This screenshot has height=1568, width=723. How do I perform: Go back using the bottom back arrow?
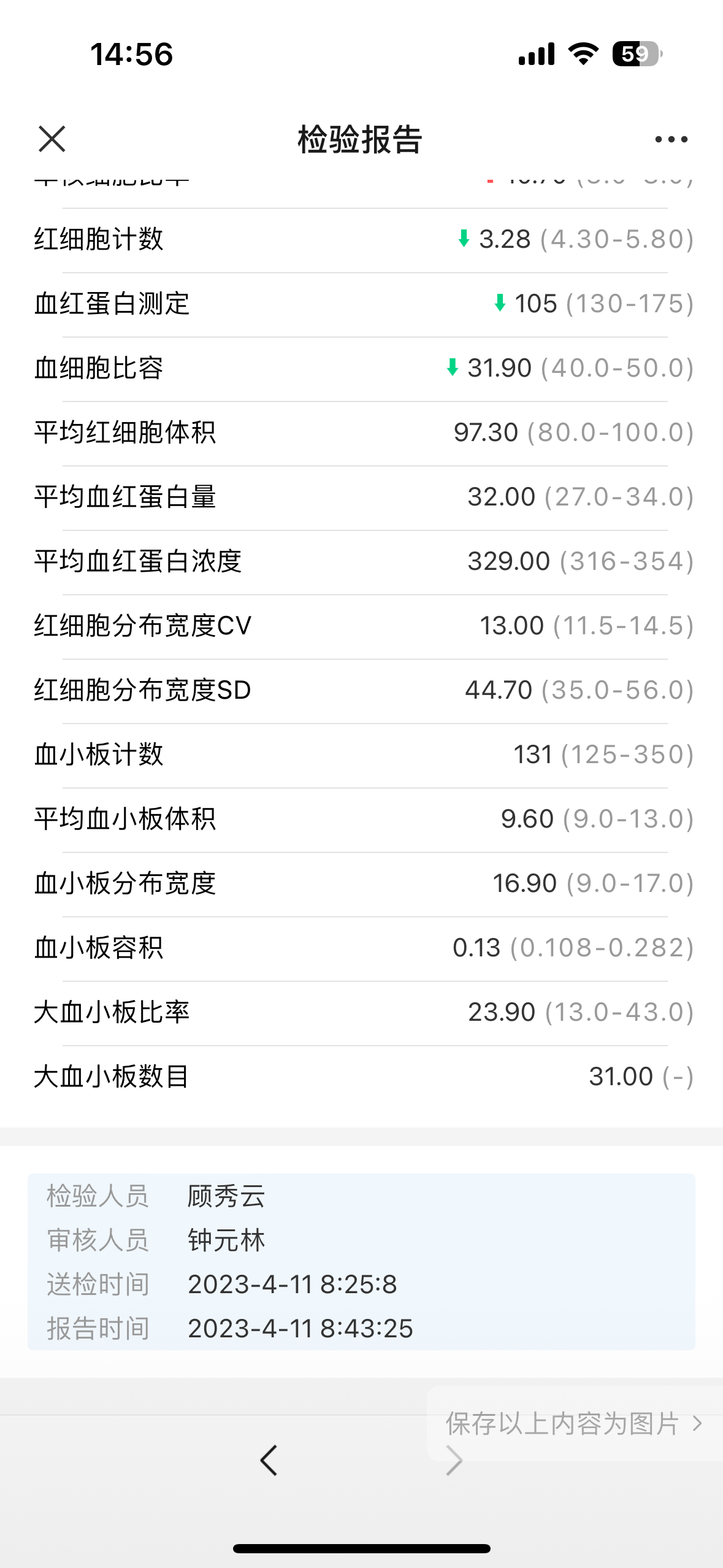[x=269, y=1460]
